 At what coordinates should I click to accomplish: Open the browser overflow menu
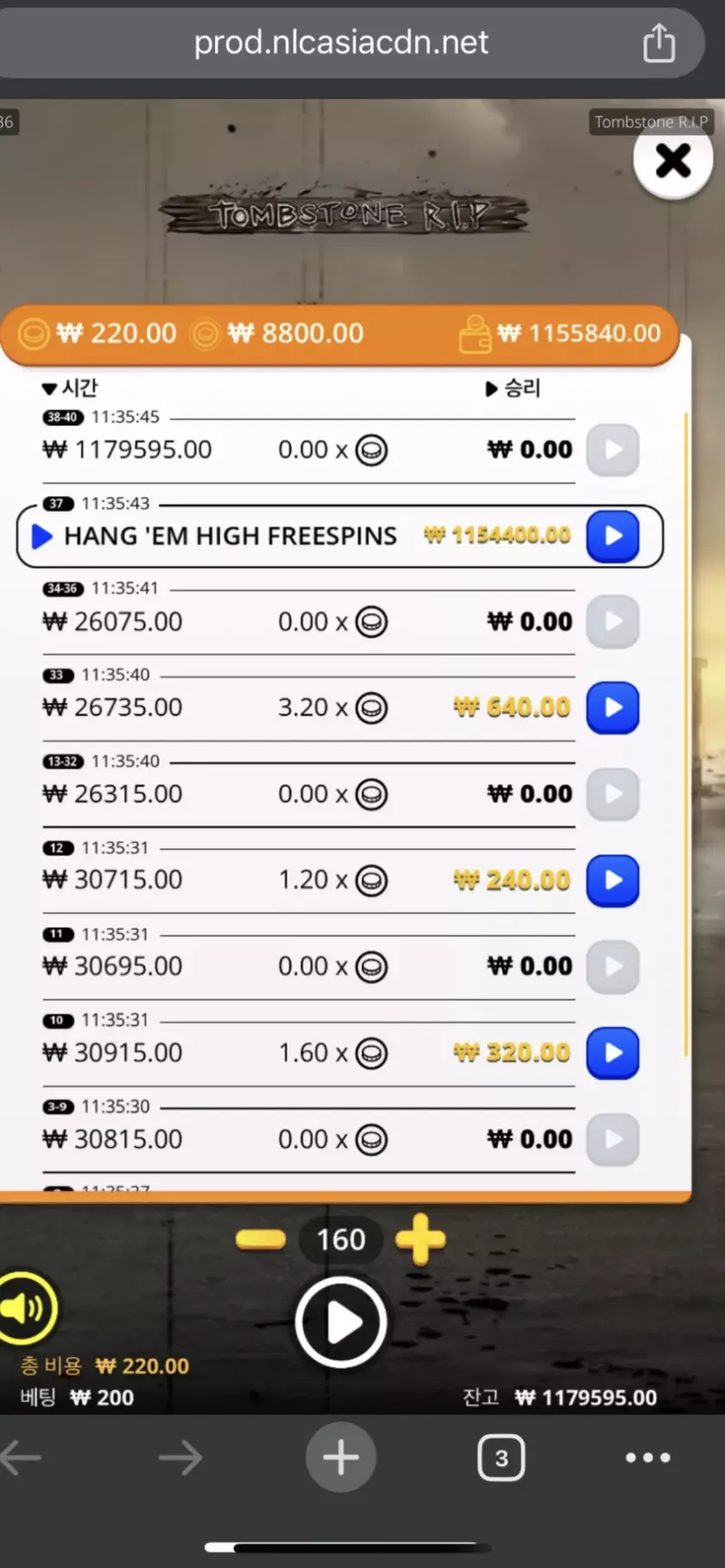[647, 1458]
